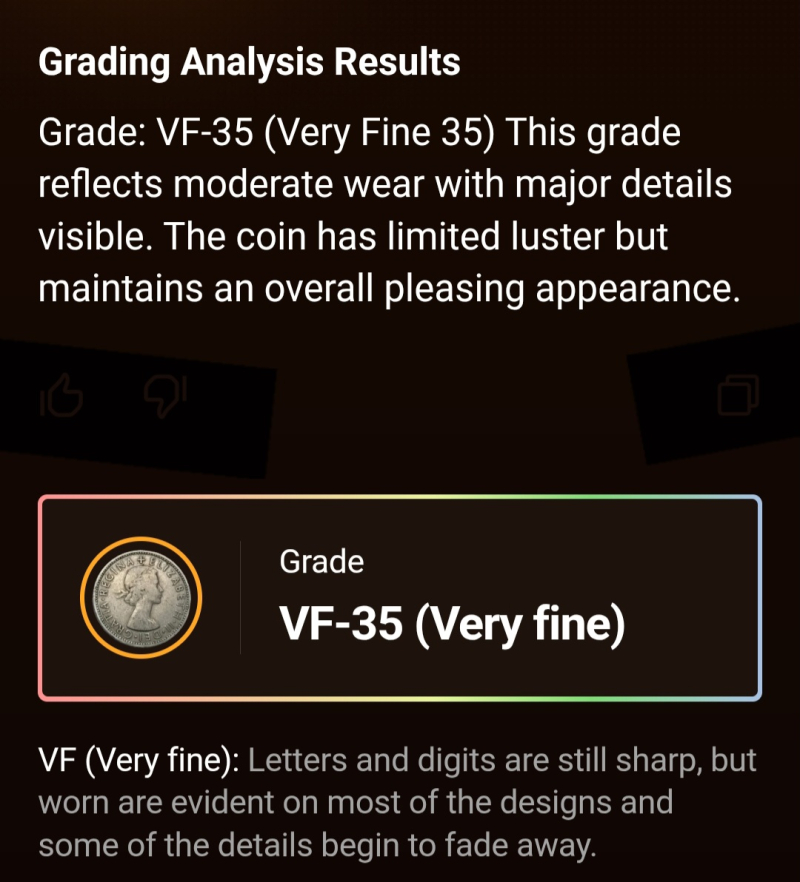Copy the grading analysis text
Screen dimensions: 800x882
738,396
